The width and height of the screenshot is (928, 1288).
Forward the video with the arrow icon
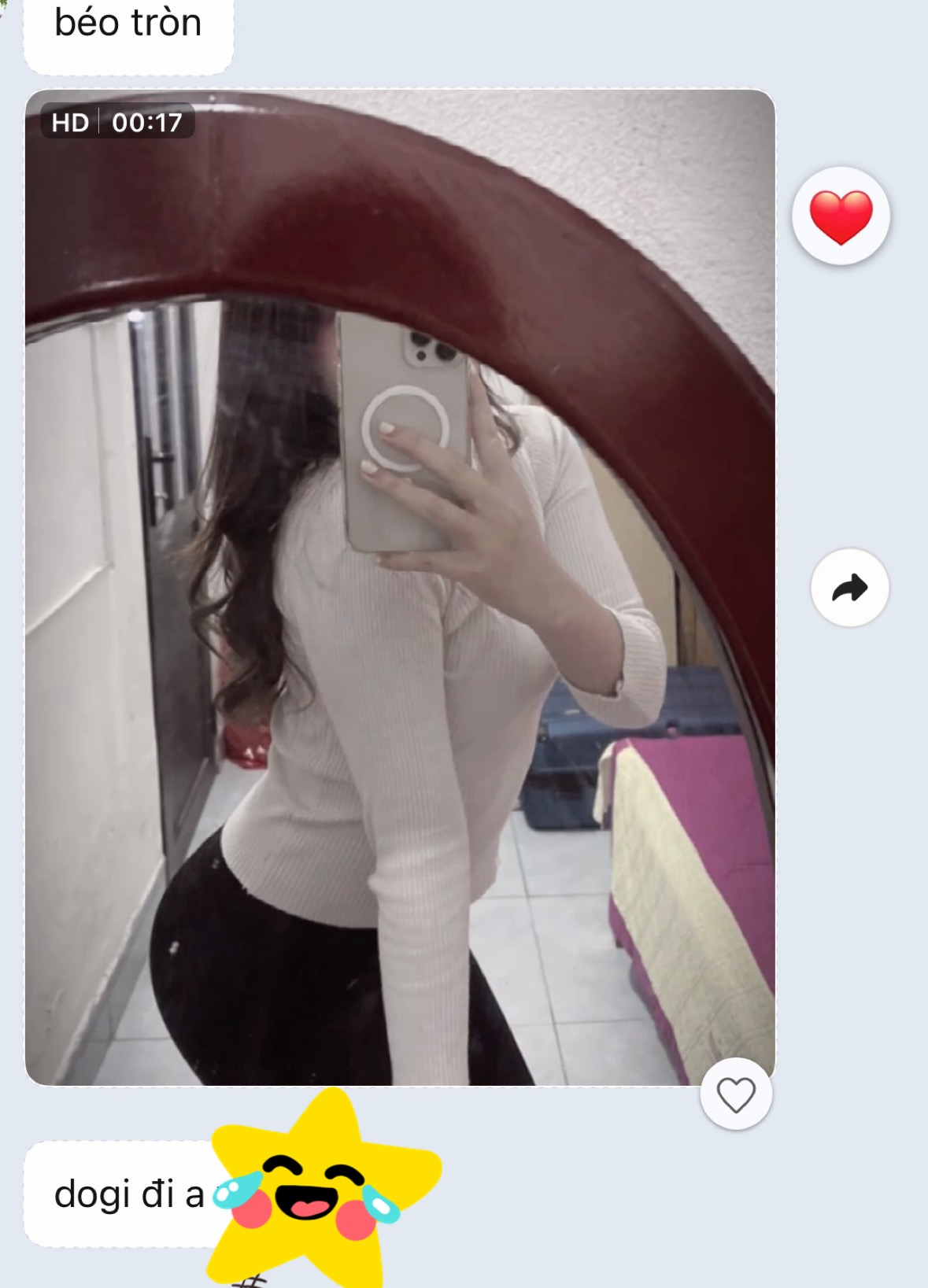tap(849, 588)
